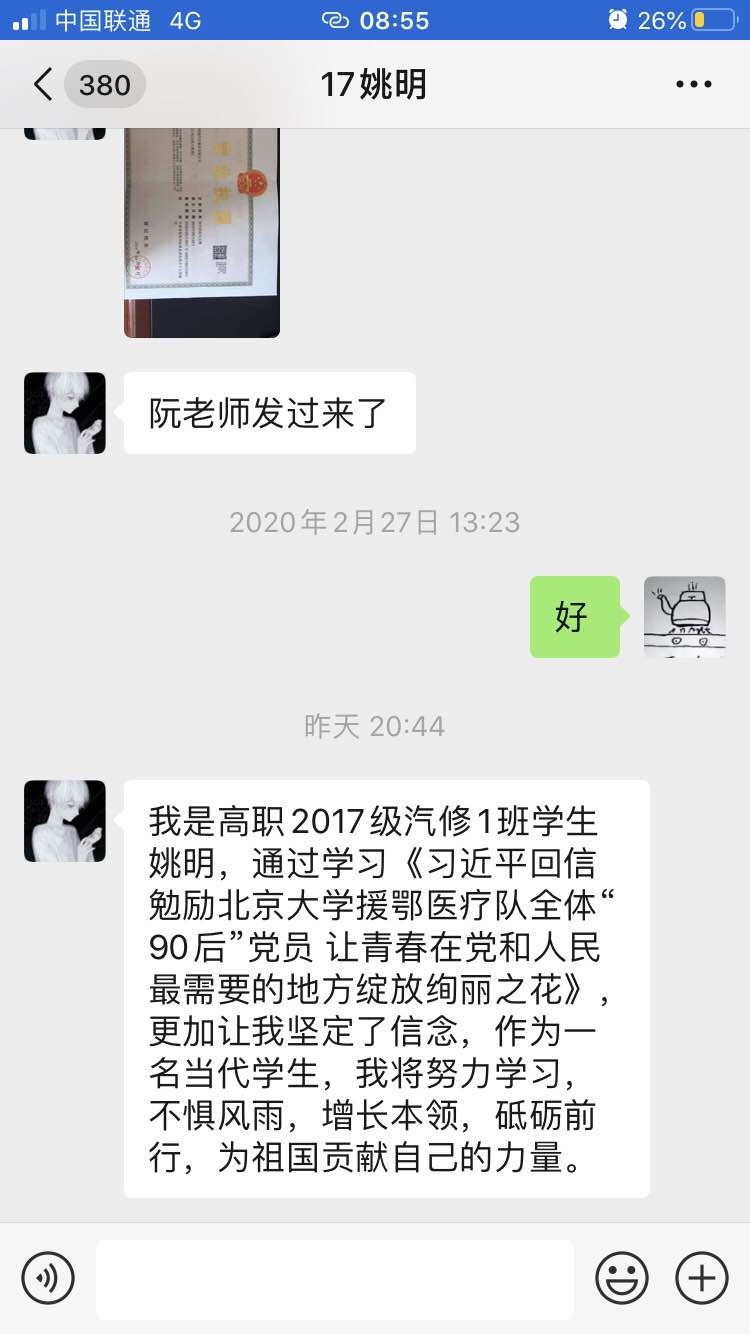Tap avatar beside the 高职2017级 message
The width and height of the screenshot is (750, 1334).
[65, 821]
